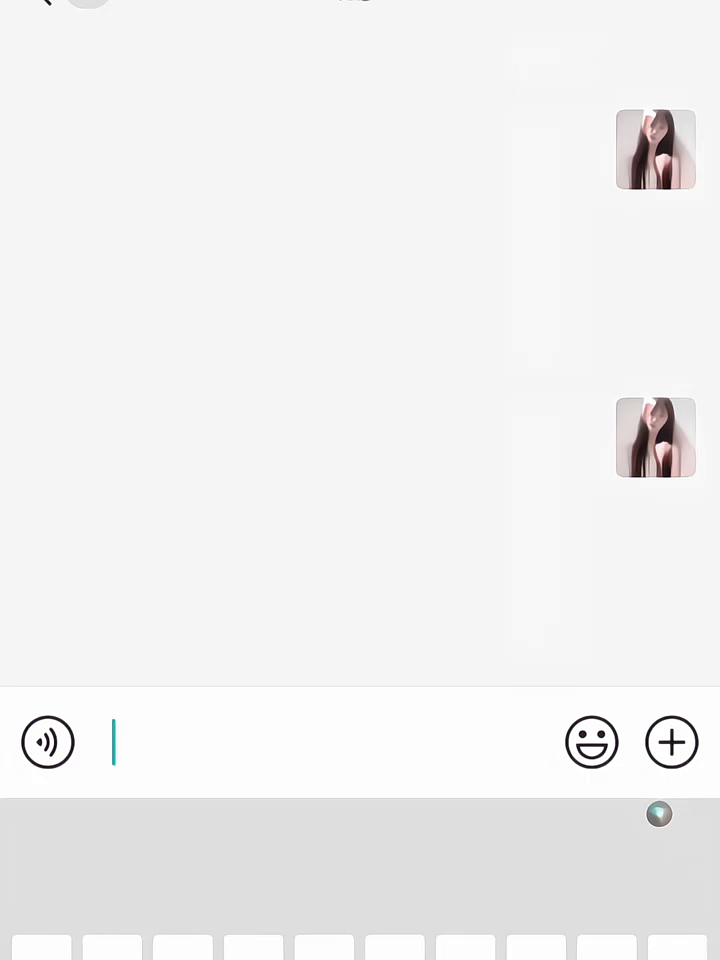
Task: Open the plus attachments menu
Action: tap(671, 742)
